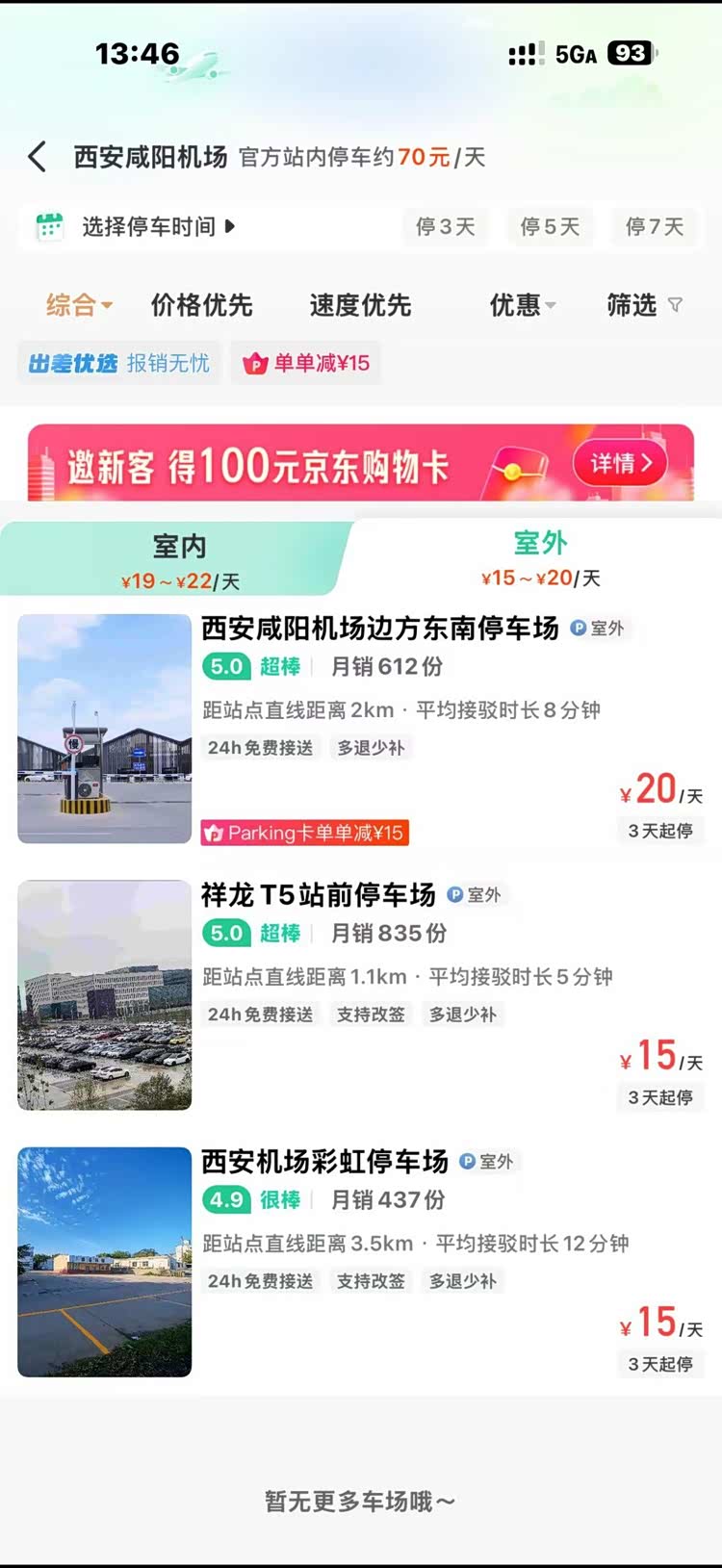Open 祥龙T5站前停车场 listing
This screenshot has width=722, height=1568.
point(318,895)
